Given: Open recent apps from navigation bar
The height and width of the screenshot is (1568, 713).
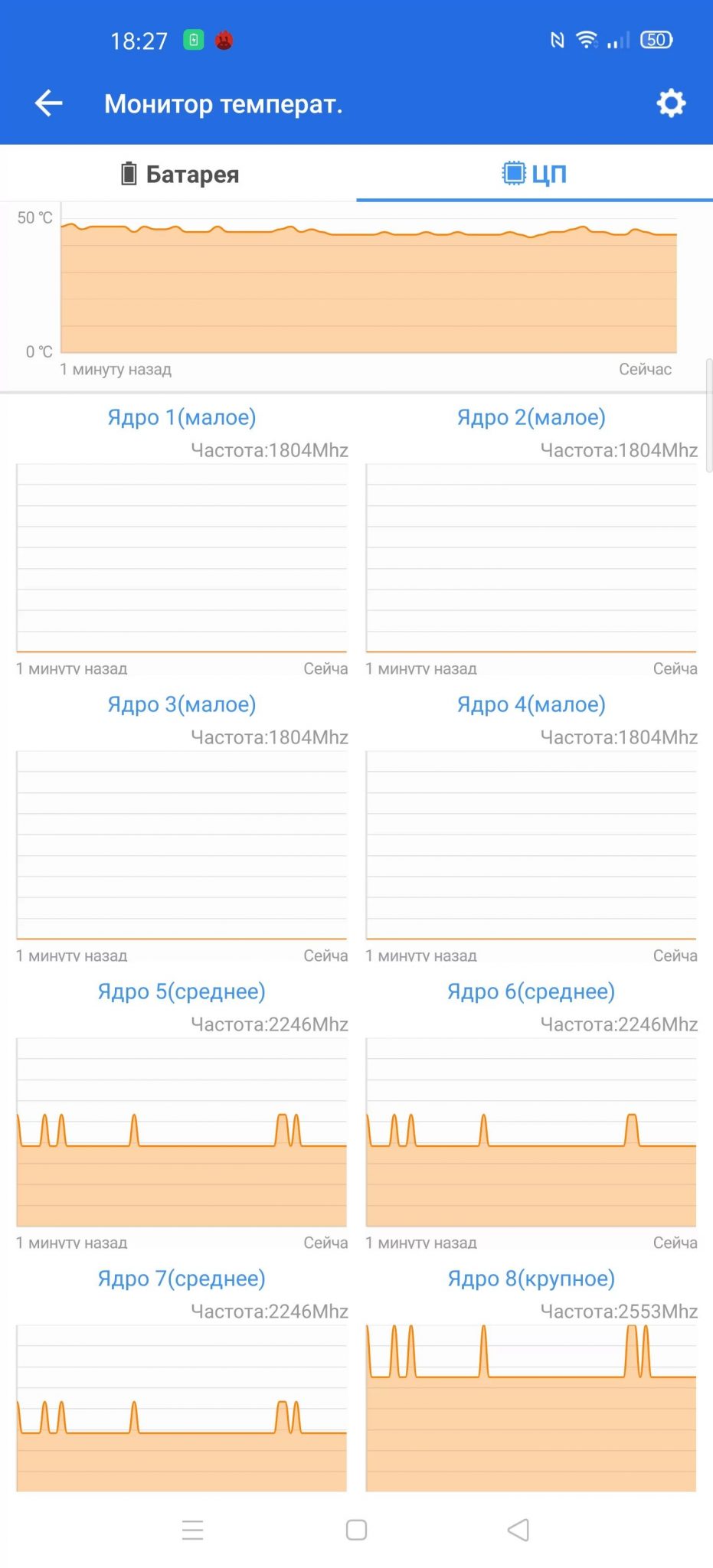Looking at the screenshot, I should 193,1530.
